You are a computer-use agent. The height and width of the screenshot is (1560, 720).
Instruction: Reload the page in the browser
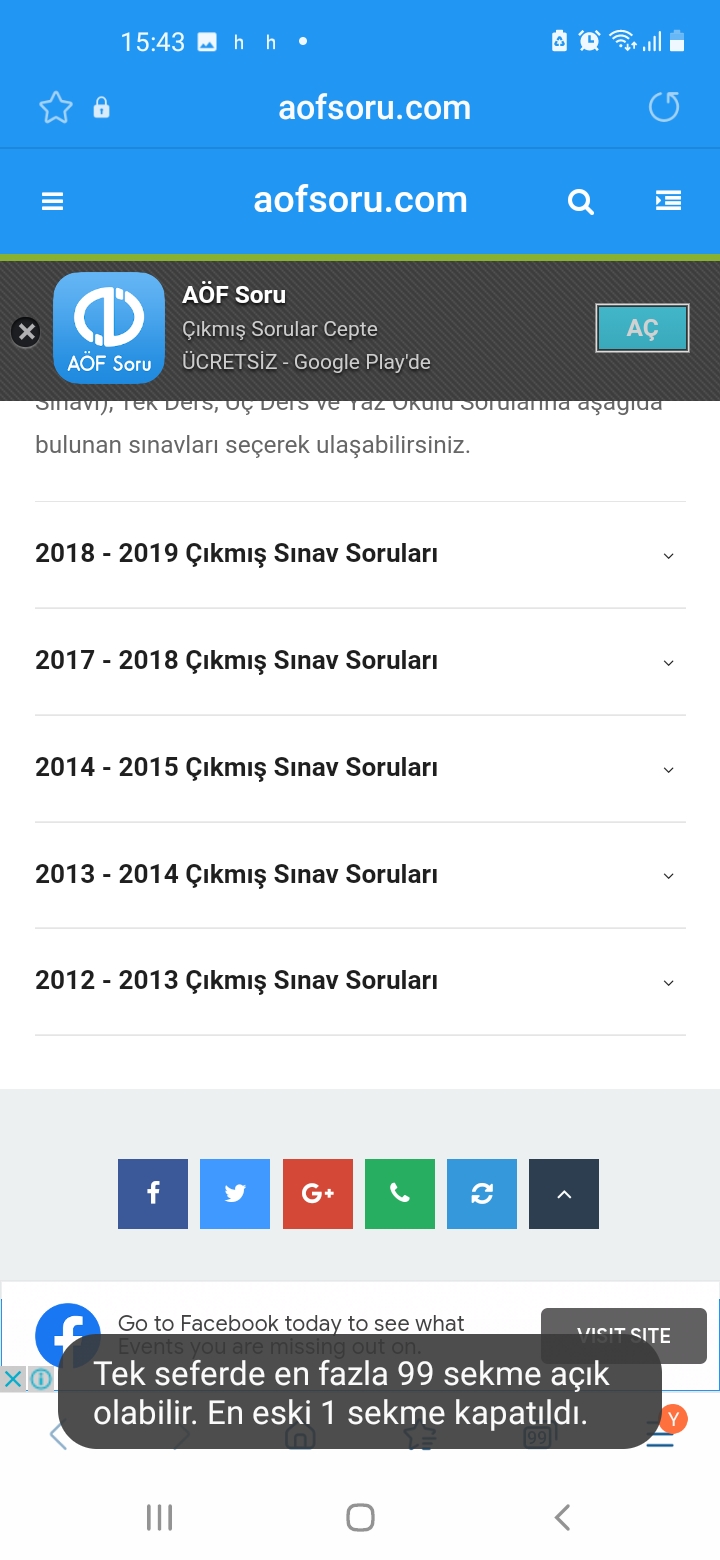664,107
